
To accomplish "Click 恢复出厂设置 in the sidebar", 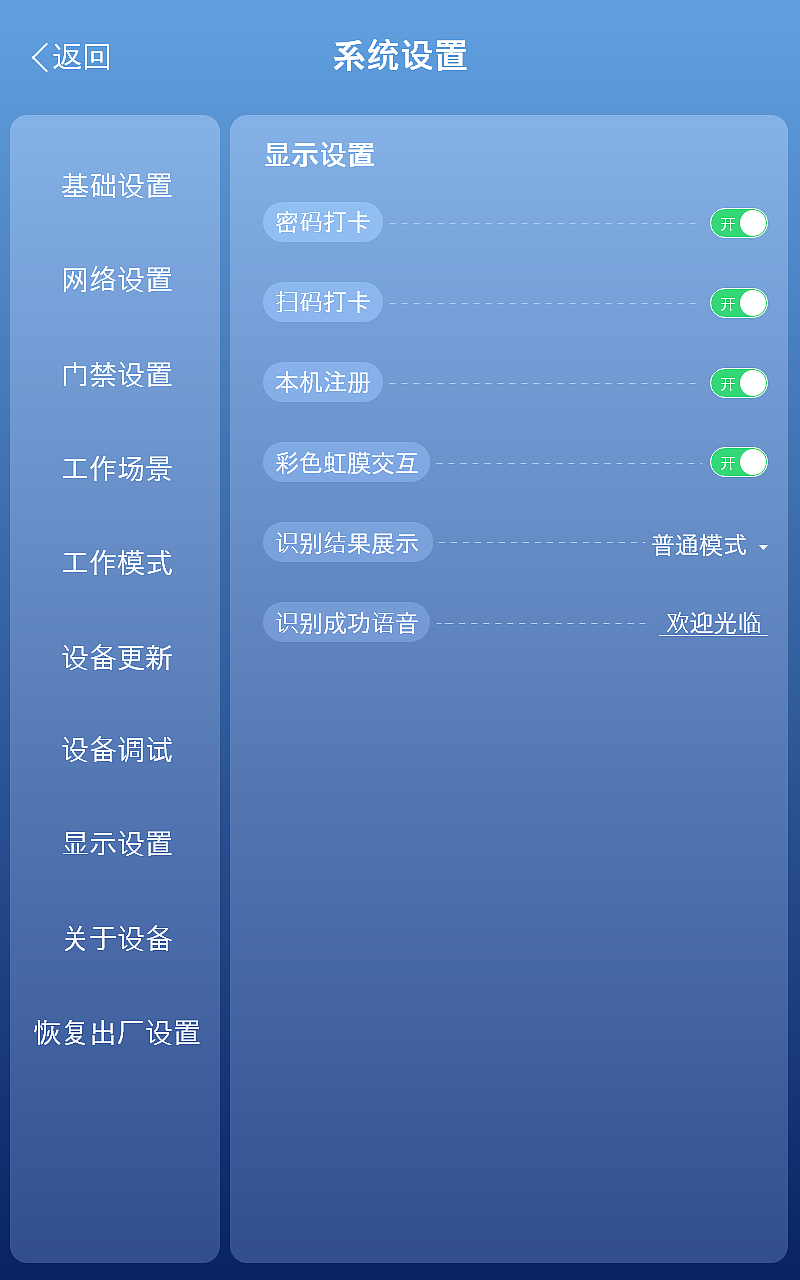I will (x=115, y=1035).
